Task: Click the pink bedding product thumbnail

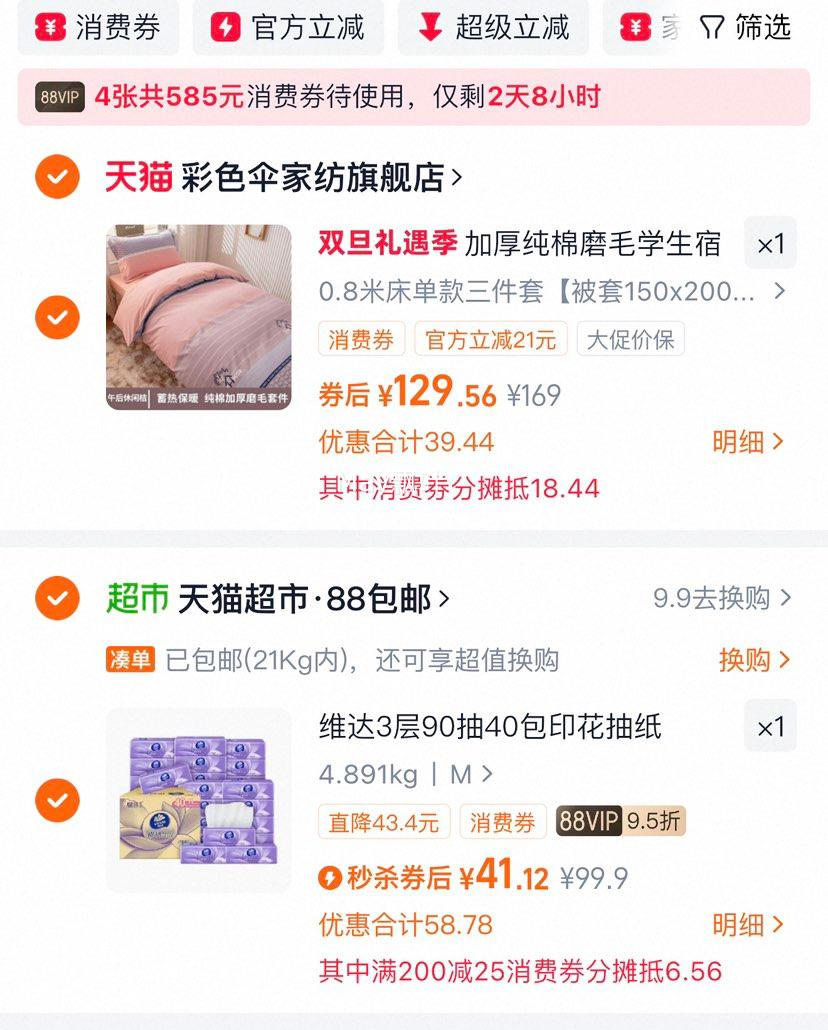Action: pos(199,312)
